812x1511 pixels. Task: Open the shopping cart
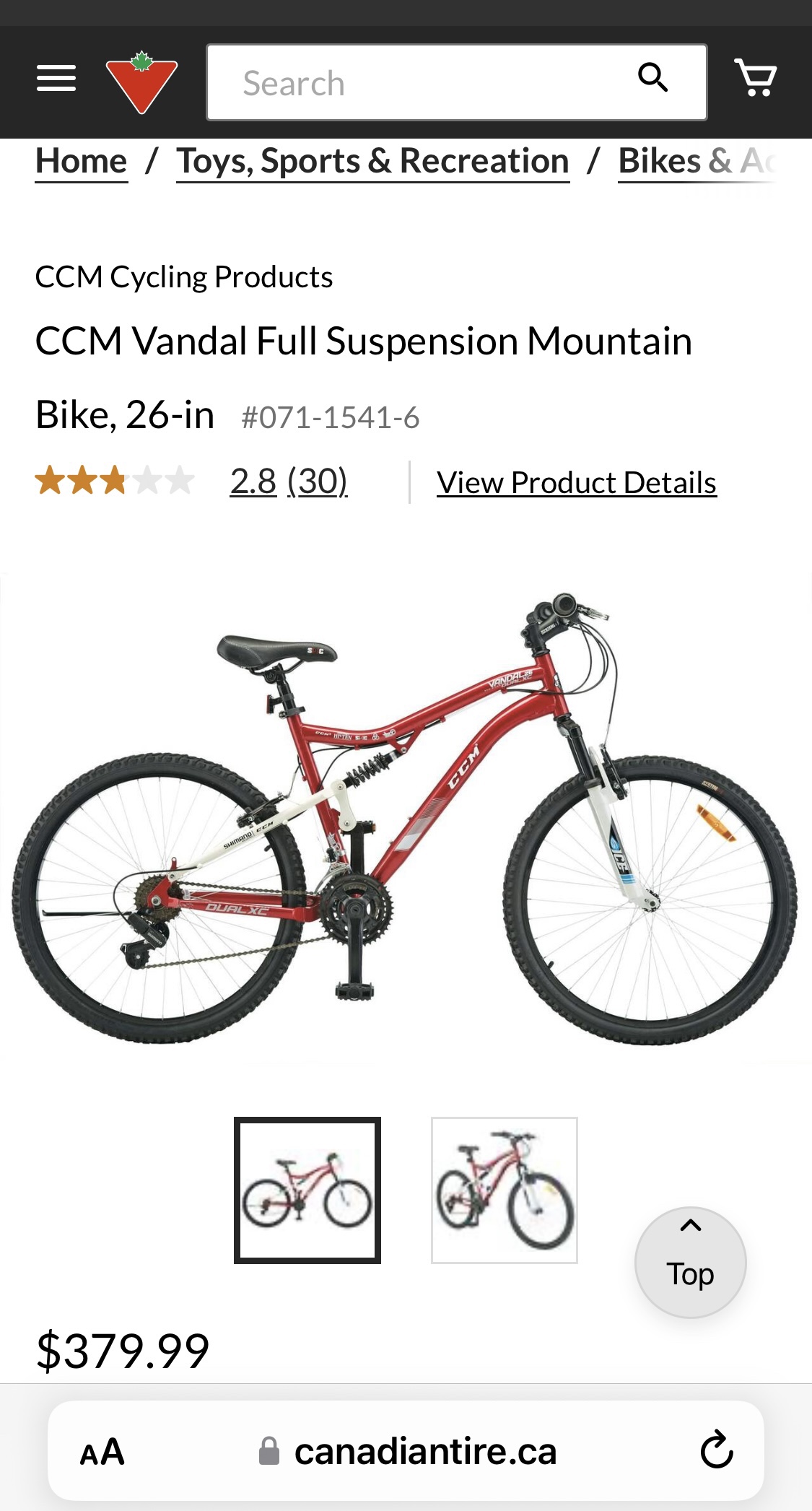pos(755,77)
